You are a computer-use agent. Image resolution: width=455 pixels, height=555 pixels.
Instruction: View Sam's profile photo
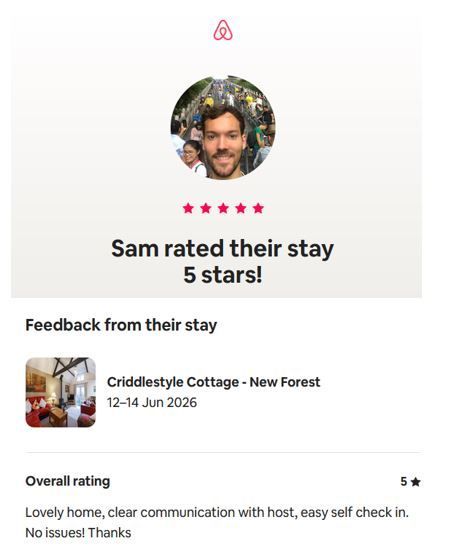223,128
